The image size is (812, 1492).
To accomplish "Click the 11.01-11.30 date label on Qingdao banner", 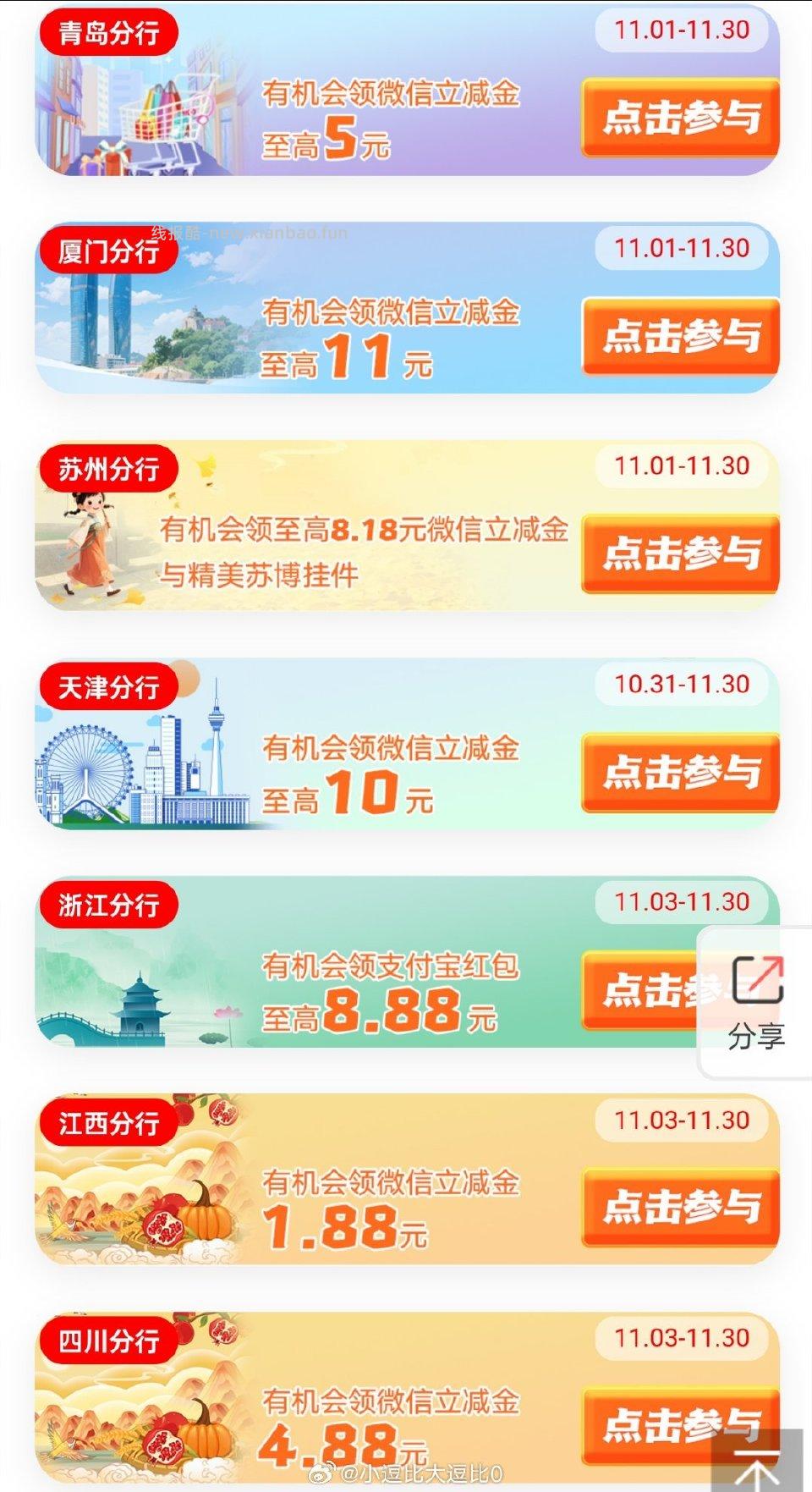I will [x=682, y=30].
